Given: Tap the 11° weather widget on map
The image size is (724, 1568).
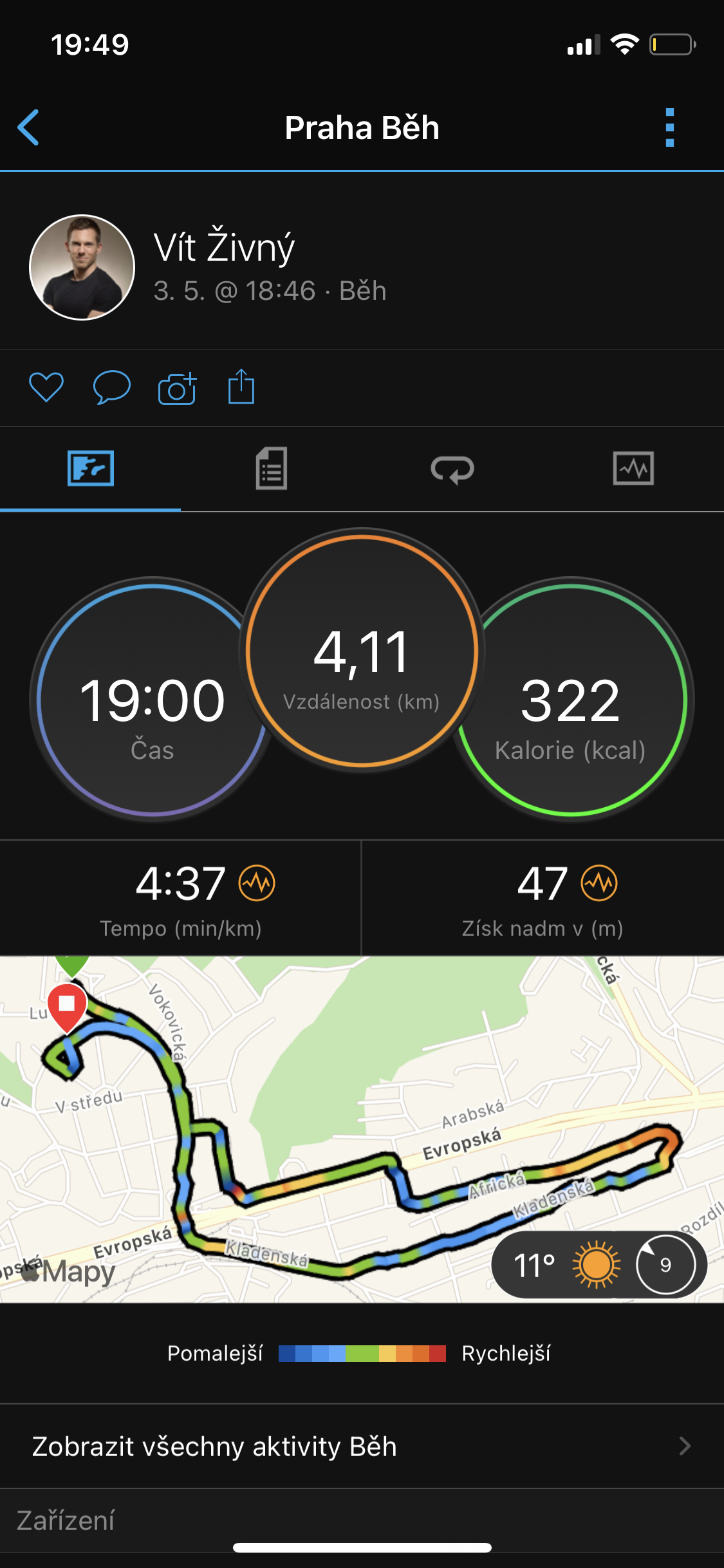Looking at the screenshot, I should tap(599, 1265).
